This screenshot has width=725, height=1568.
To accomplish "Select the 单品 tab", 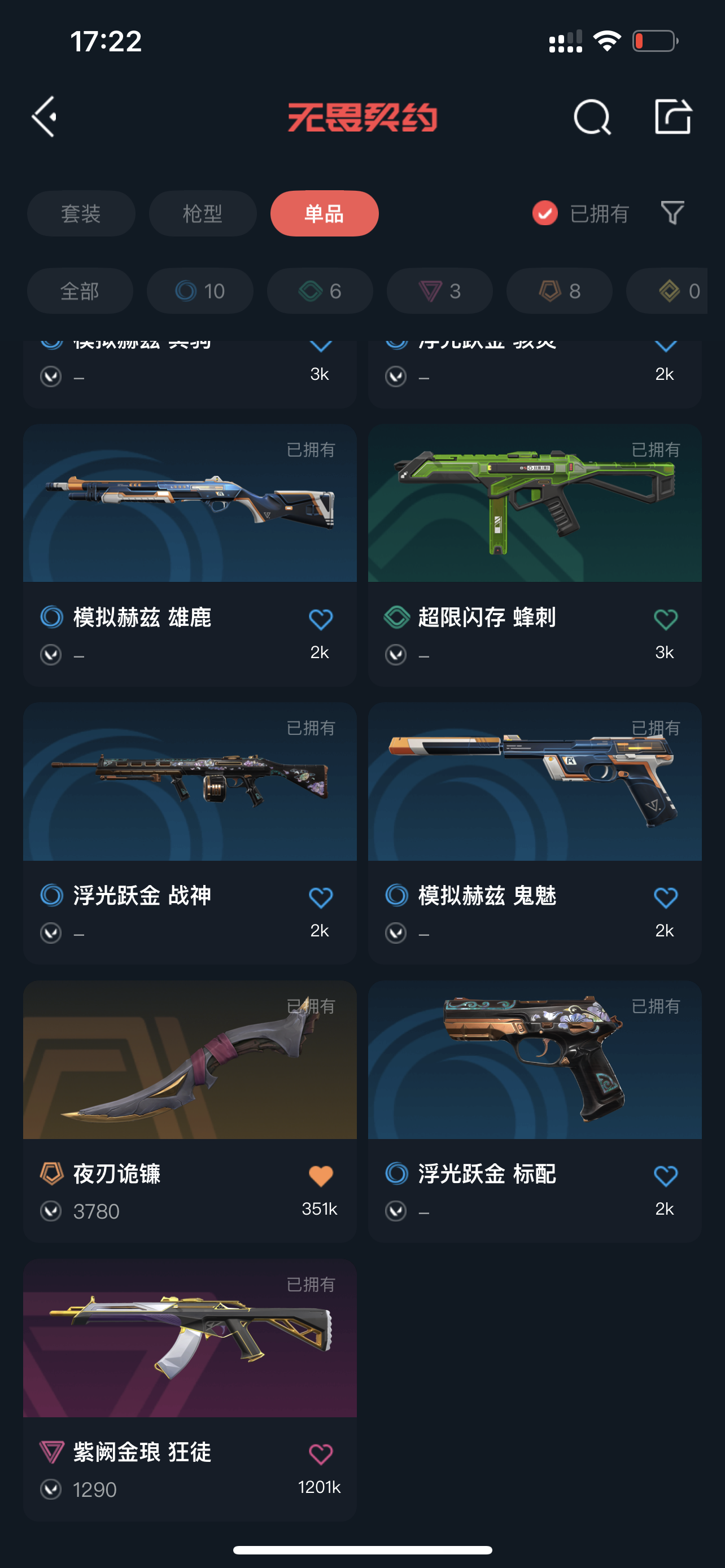I will pyautogui.click(x=325, y=214).
